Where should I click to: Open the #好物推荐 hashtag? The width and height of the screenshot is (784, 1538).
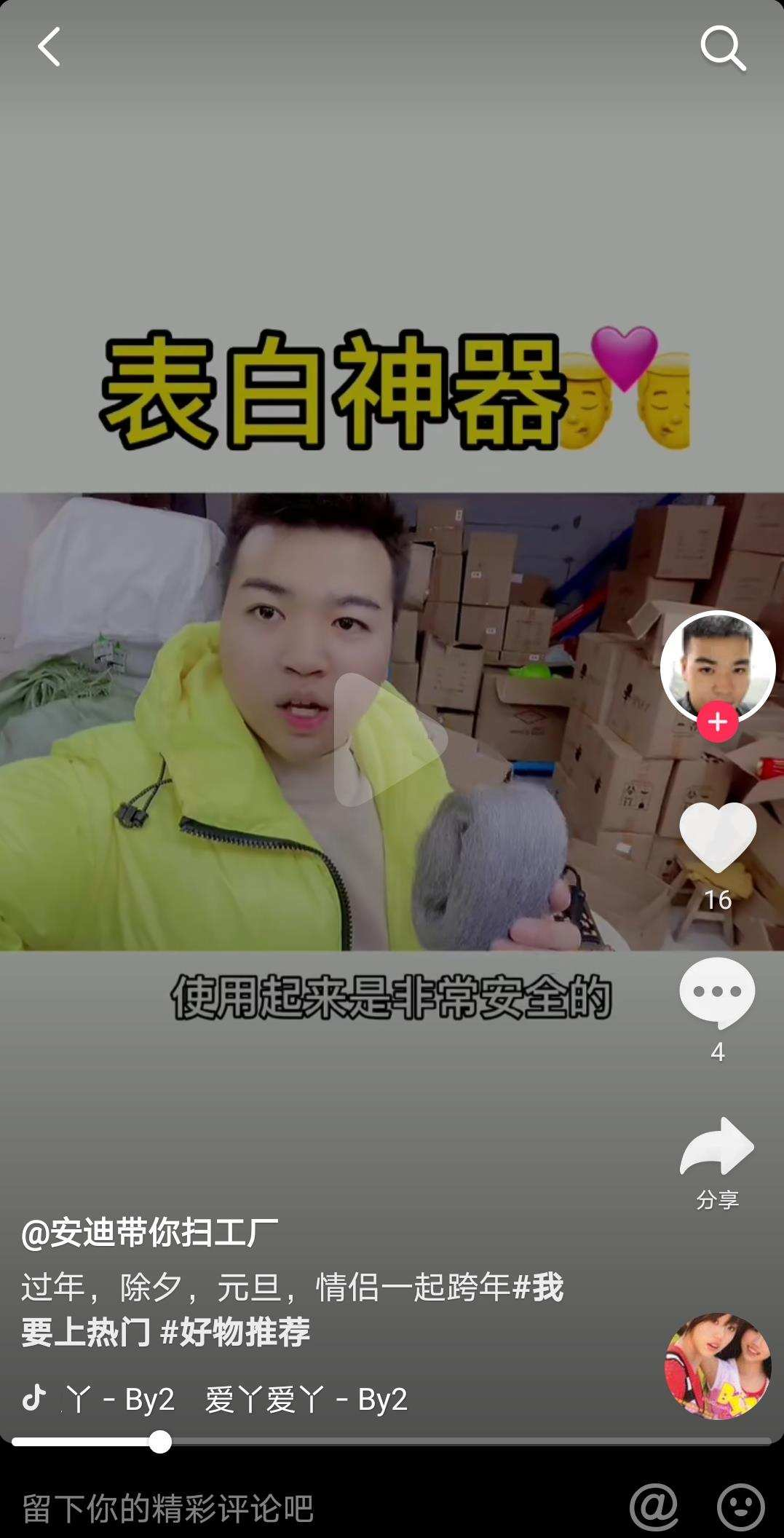pyautogui.click(x=235, y=1332)
